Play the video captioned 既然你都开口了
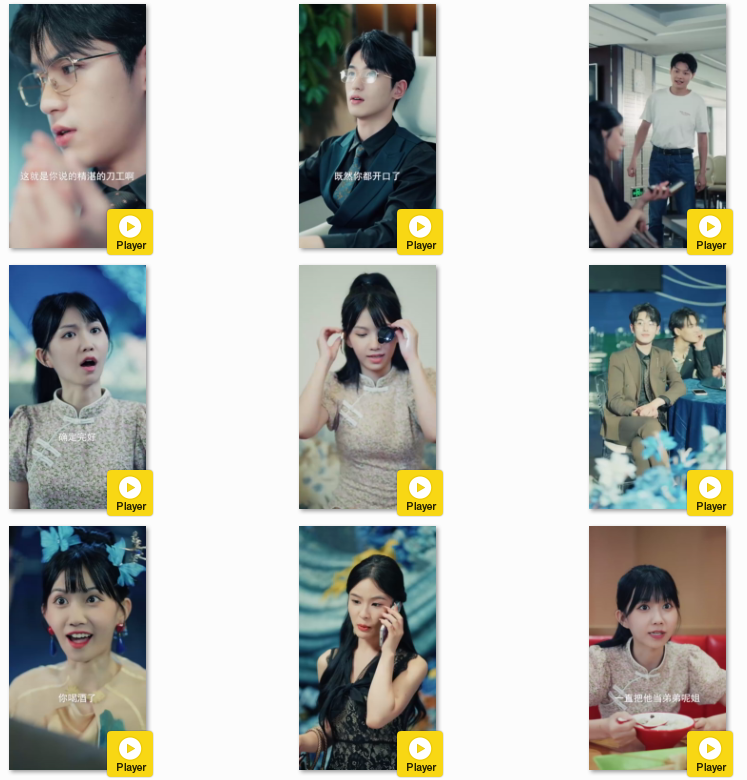The width and height of the screenshot is (747, 780). tap(420, 232)
